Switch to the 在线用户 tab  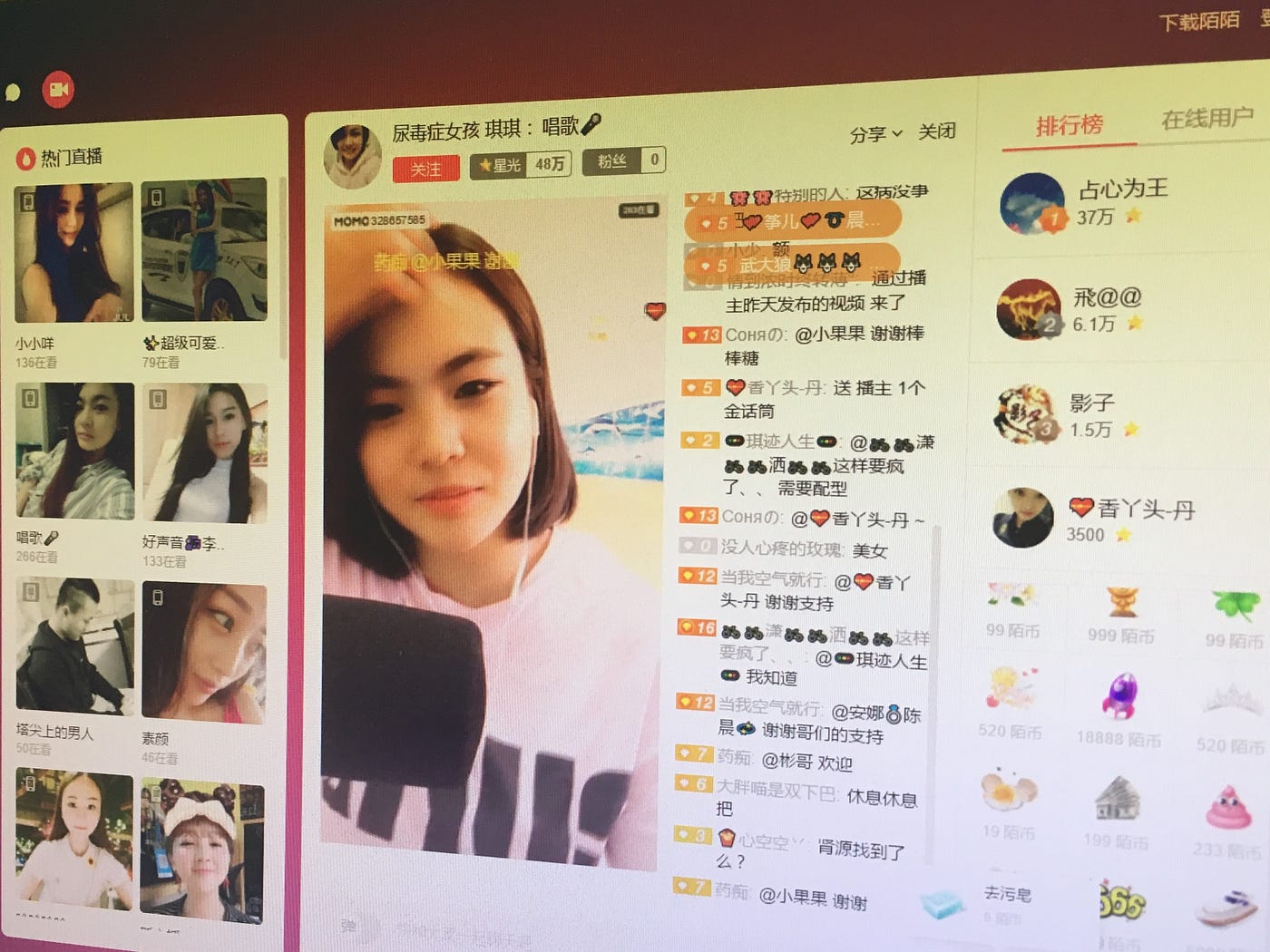click(1206, 119)
